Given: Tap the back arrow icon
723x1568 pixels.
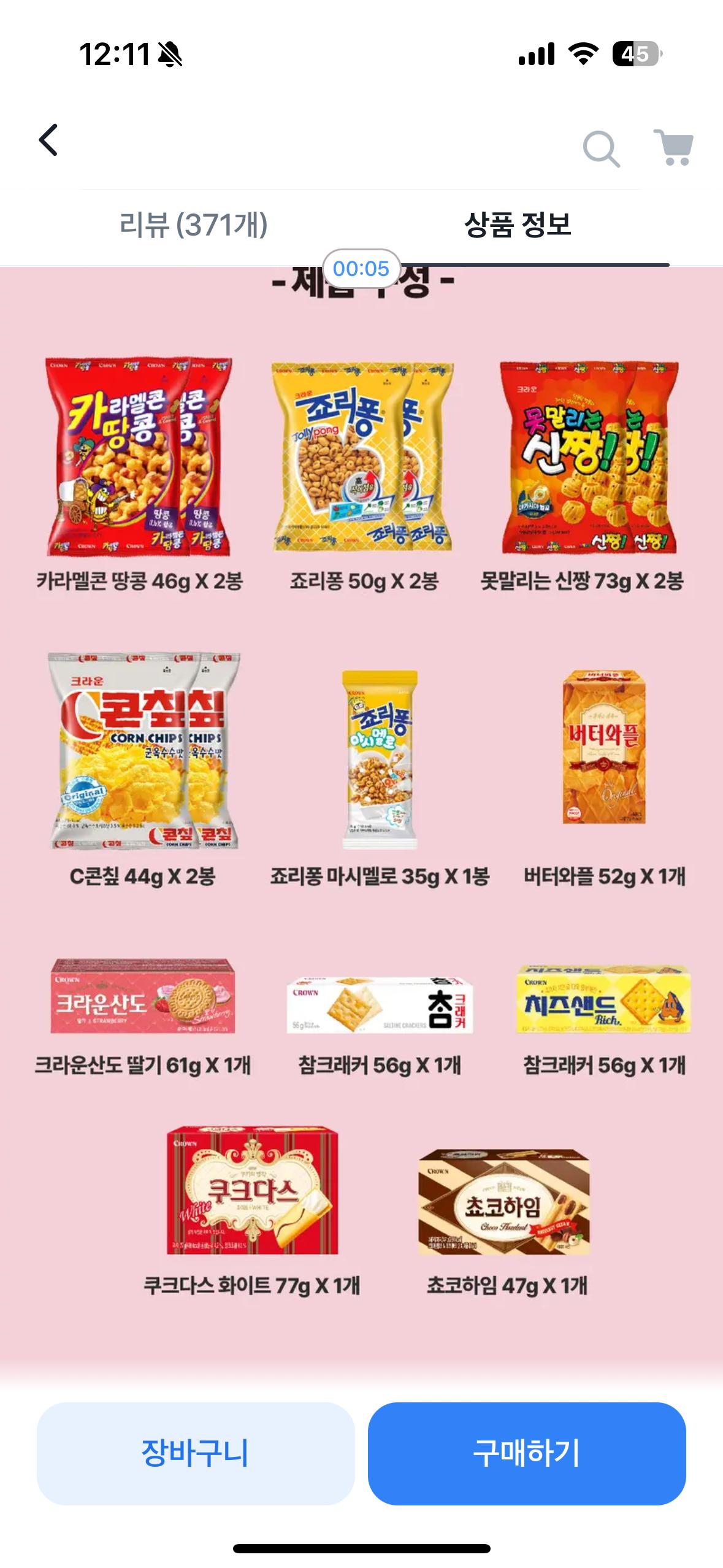Looking at the screenshot, I should point(49,142).
